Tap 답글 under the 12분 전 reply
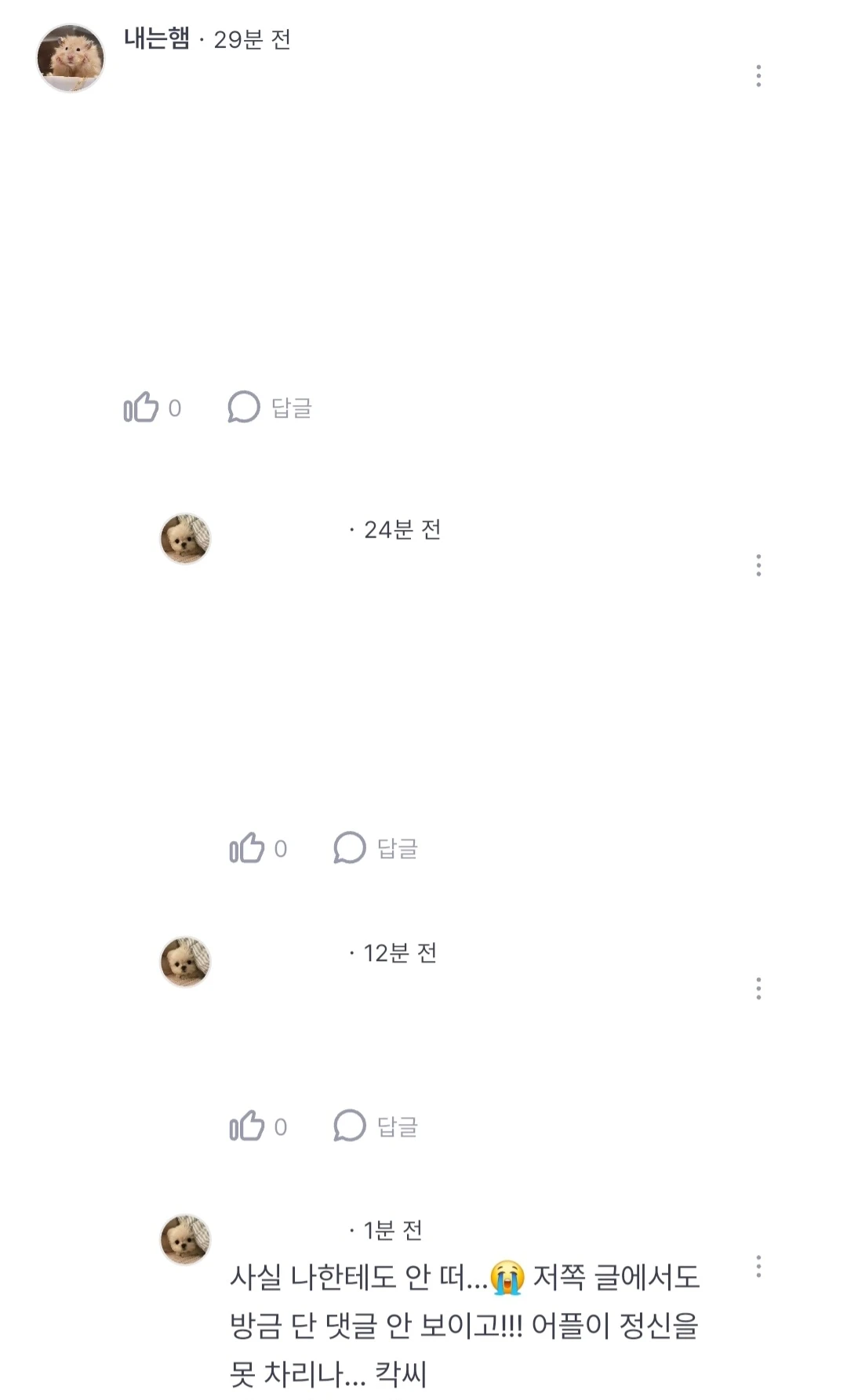This screenshot has width=847, height=1400. 376,1126
